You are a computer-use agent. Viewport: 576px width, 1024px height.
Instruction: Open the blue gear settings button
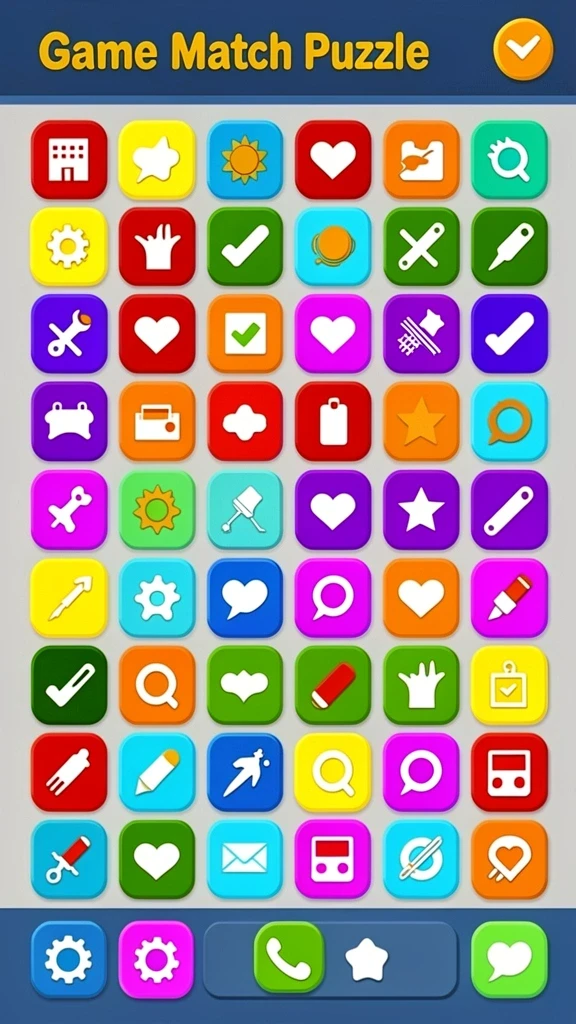pos(69,959)
